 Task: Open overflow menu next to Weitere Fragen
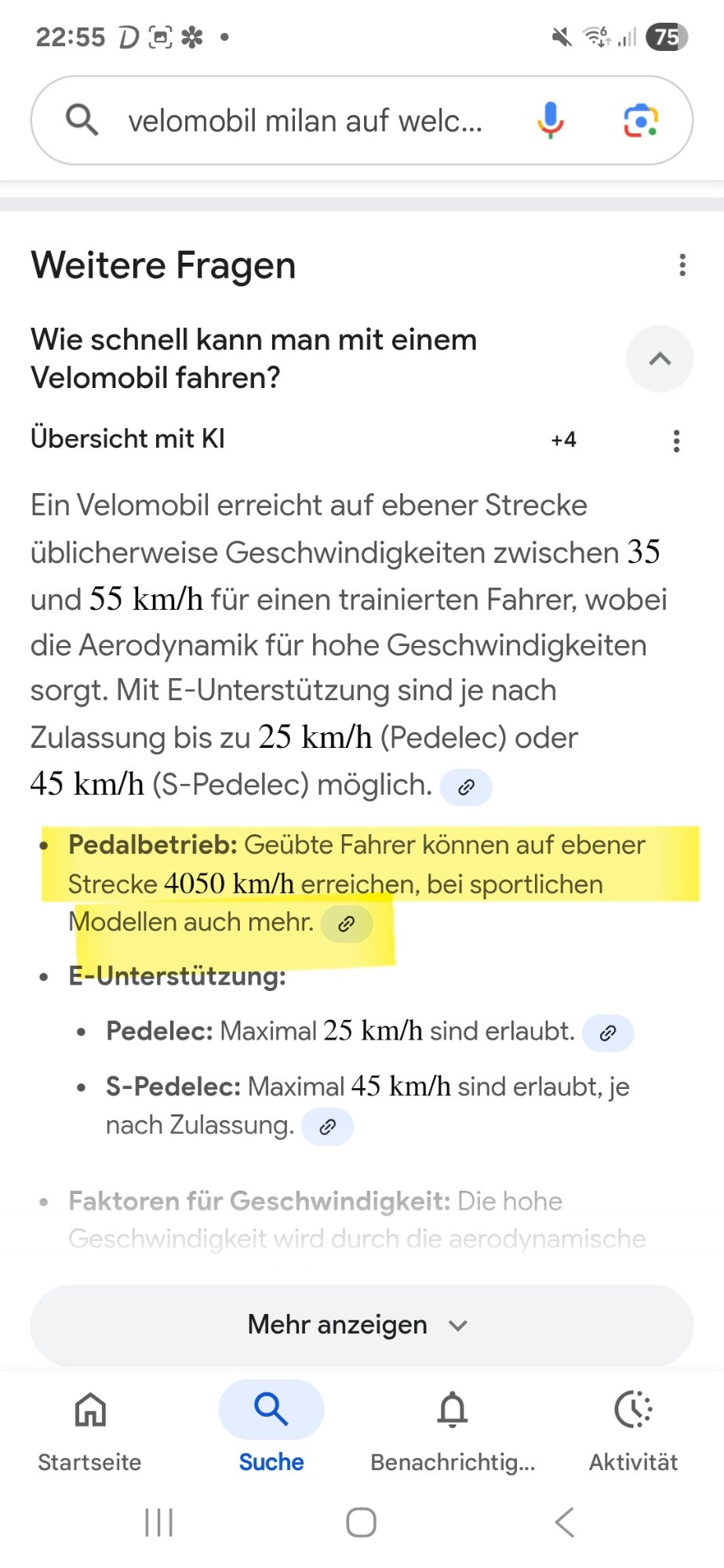coord(682,265)
